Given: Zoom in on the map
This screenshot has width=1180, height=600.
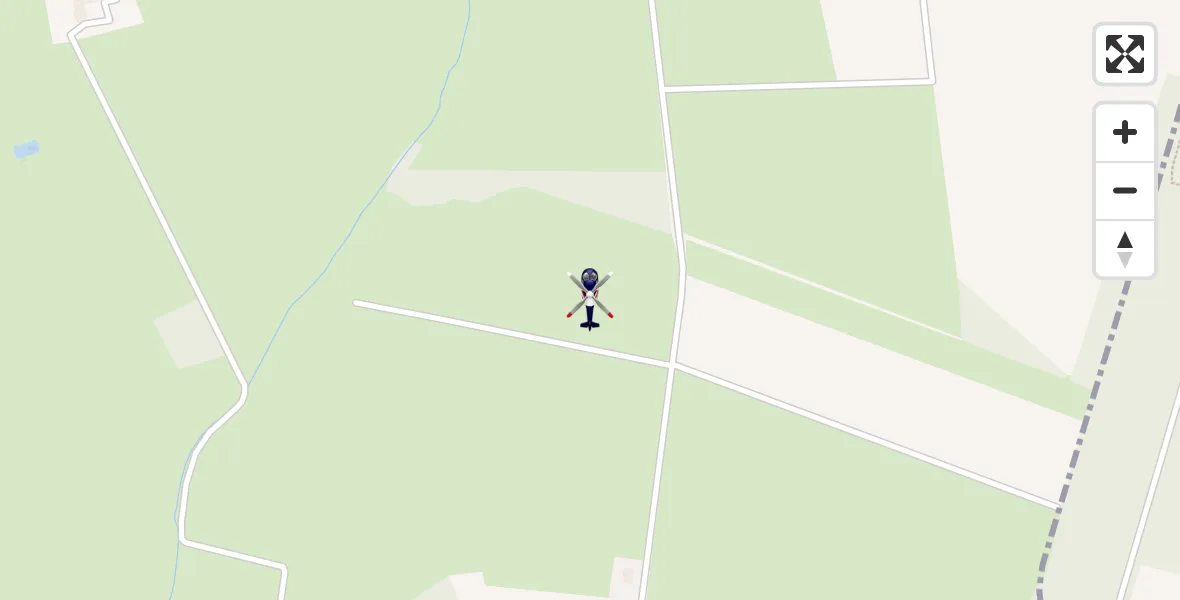Looking at the screenshot, I should (x=1124, y=133).
